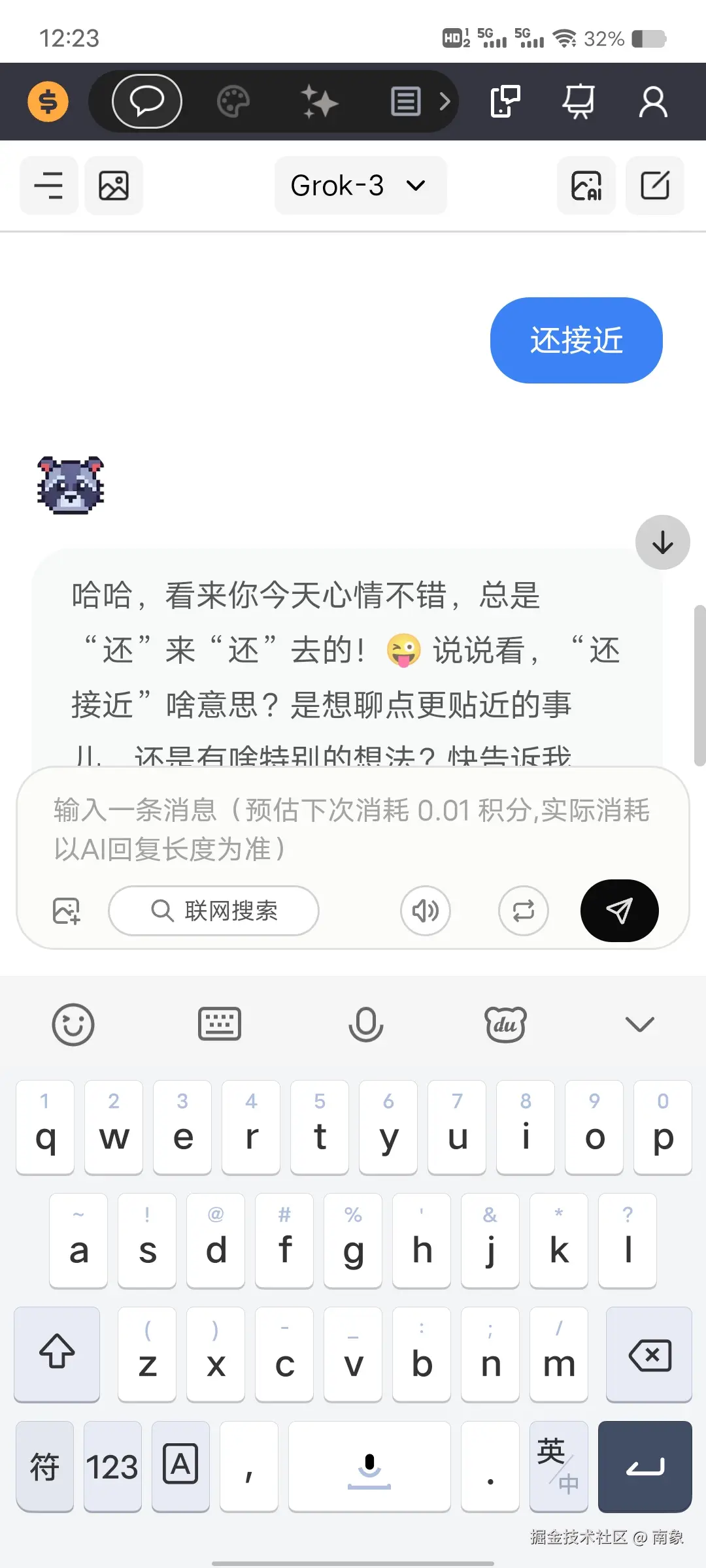
Task: Start a new chat with the compose icon
Action: tap(654, 186)
